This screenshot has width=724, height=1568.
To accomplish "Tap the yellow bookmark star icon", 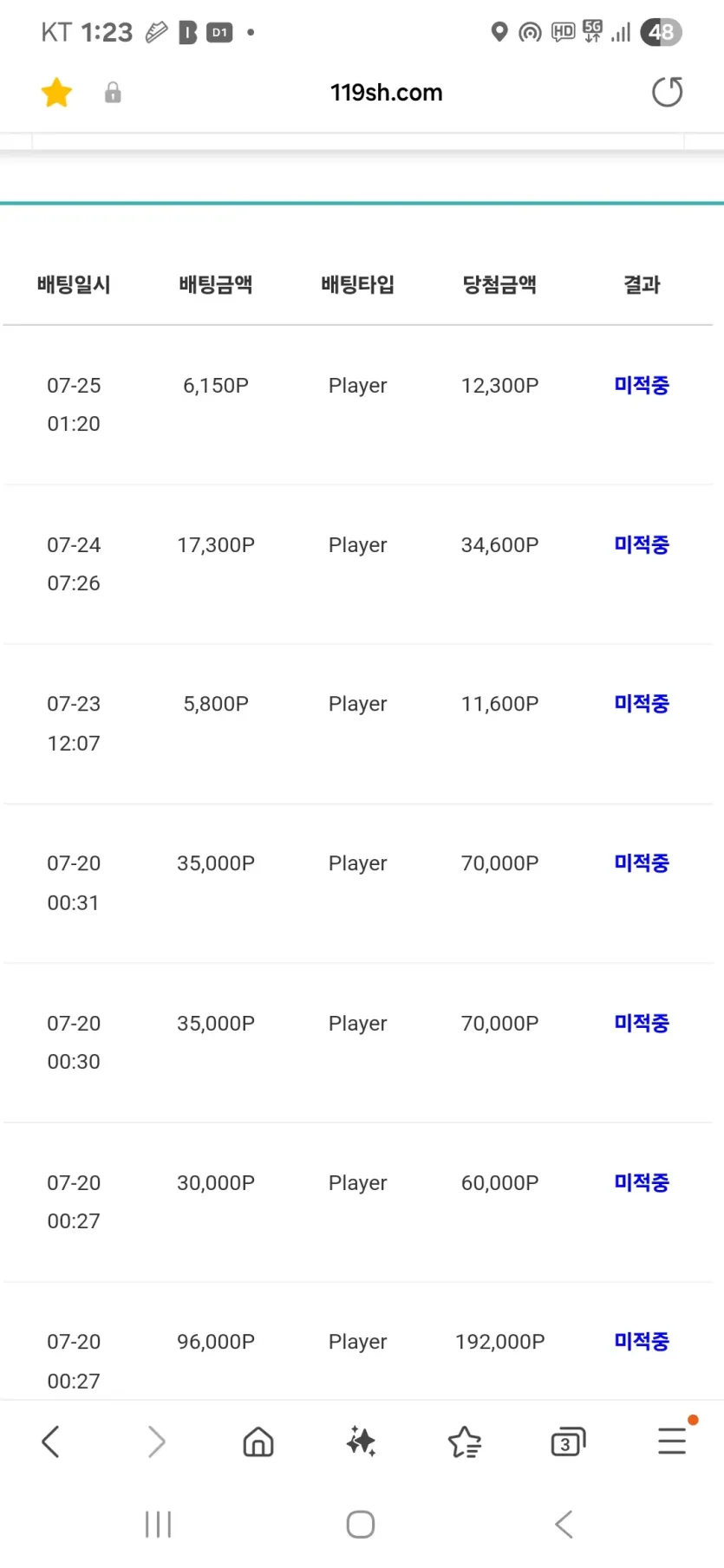I will (56, 93).
